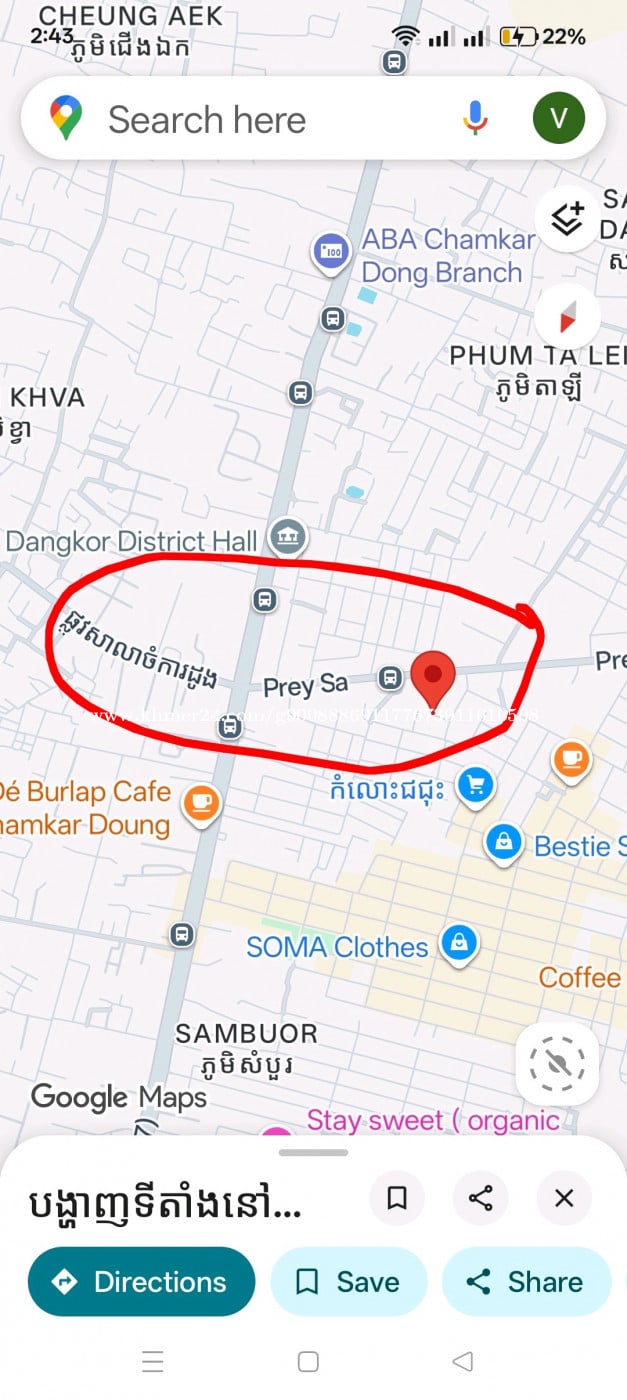Tap the compass to reorient map

[x=567, y=317]
